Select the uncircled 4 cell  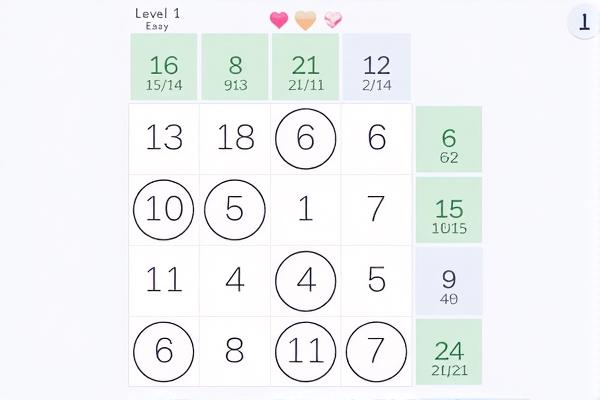(x=235, y=280)
